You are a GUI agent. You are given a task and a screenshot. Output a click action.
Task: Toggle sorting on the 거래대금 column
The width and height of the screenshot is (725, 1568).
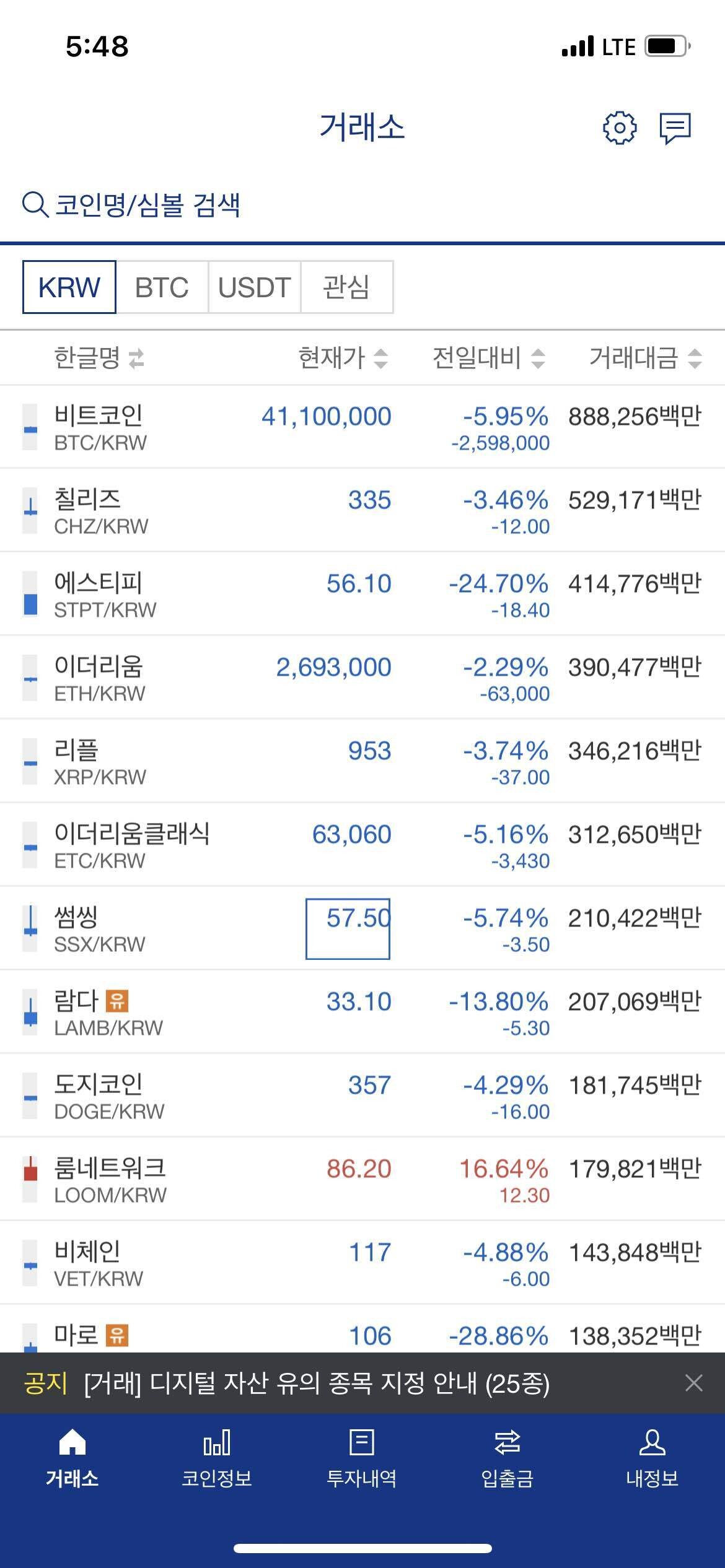click(696, 358)
